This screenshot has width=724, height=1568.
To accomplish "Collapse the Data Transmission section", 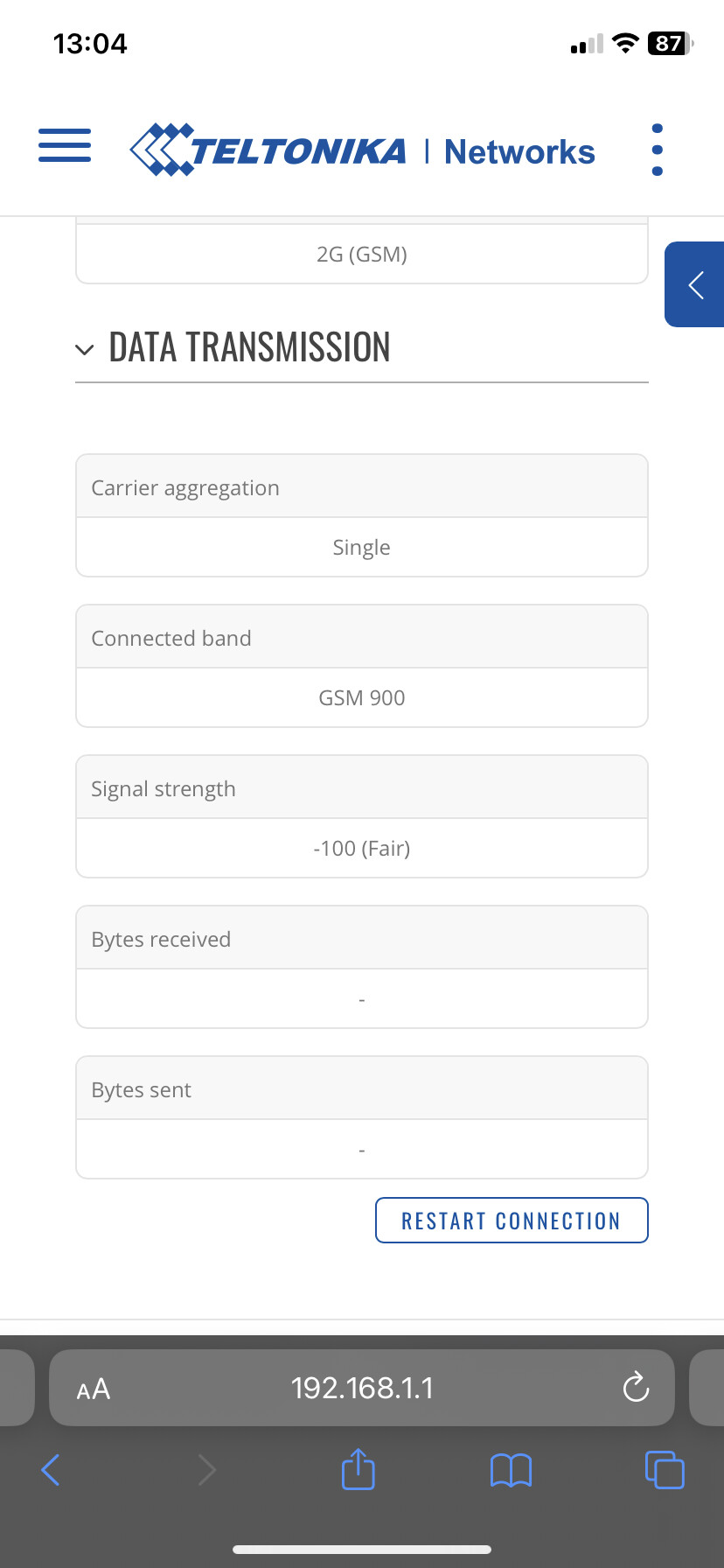I will tap(84, 350).
